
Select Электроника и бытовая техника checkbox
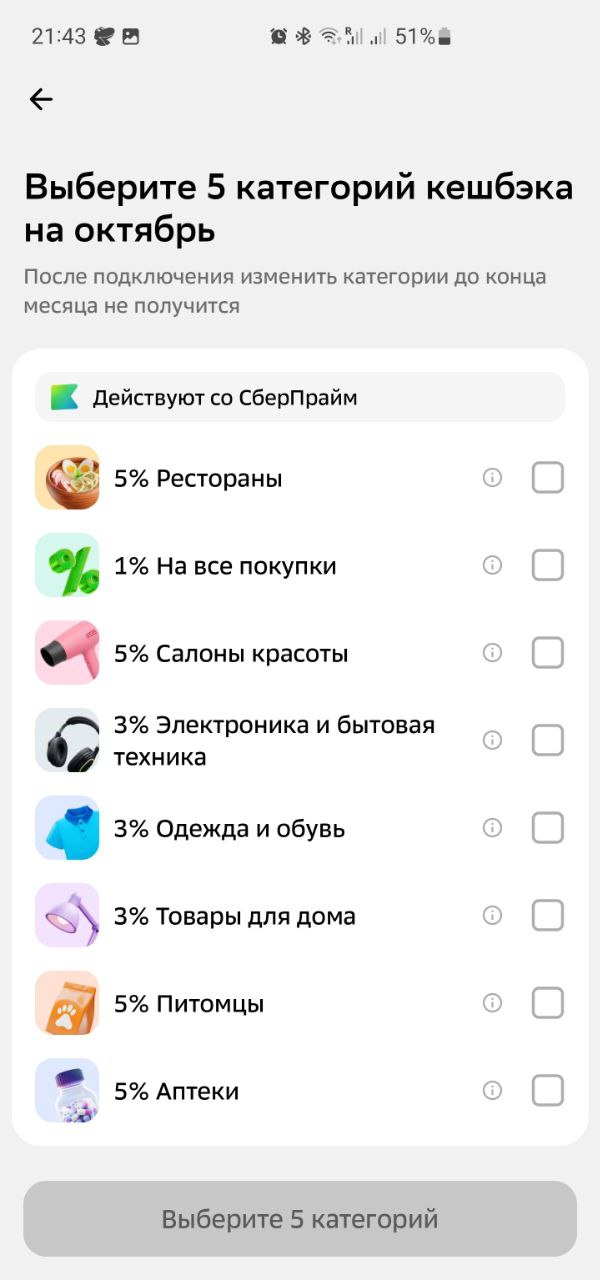coord(547,740)
